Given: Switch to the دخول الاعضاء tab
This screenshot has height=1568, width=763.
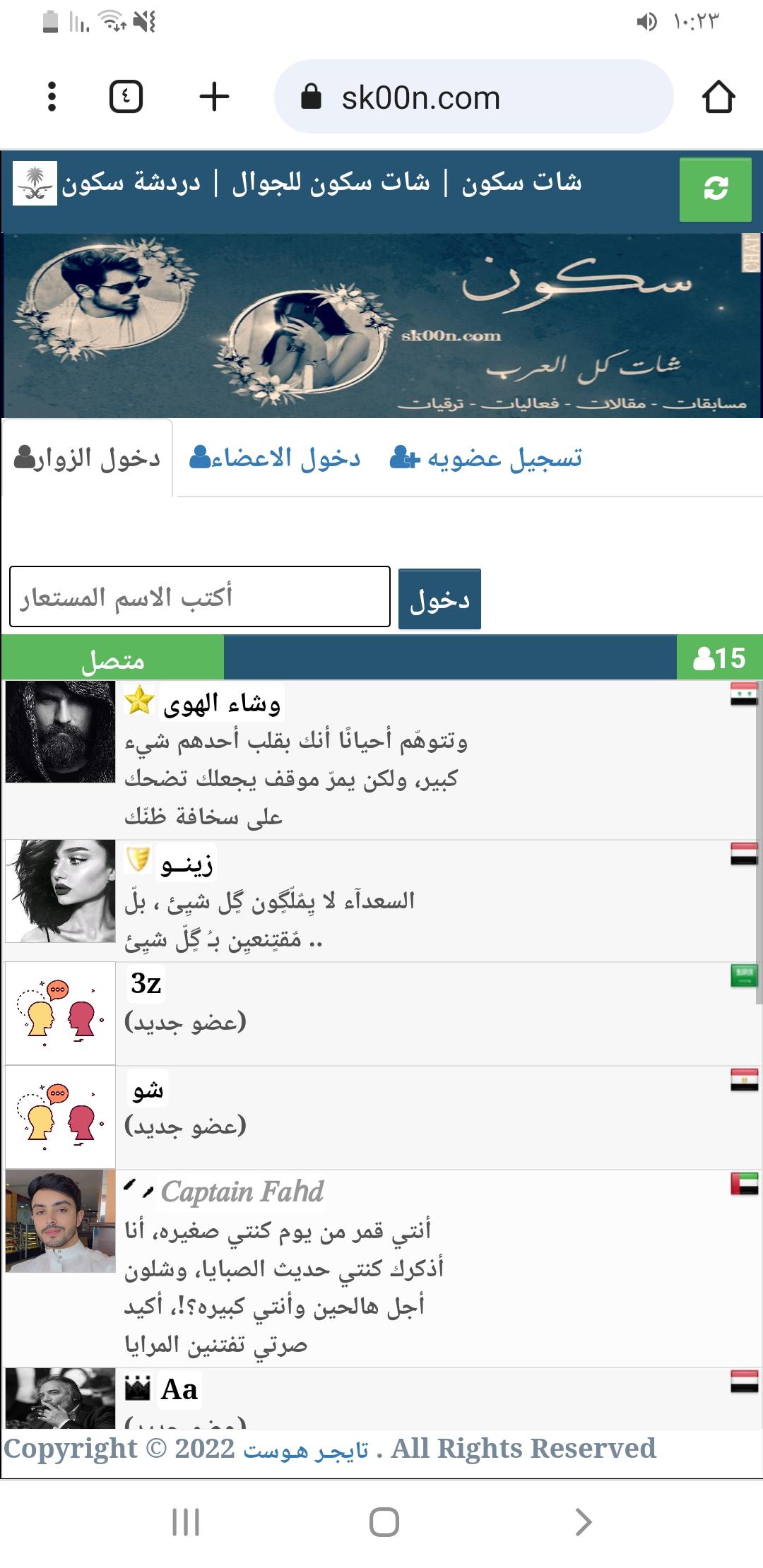Looking at the screenshot, I should tap(276, 458).
